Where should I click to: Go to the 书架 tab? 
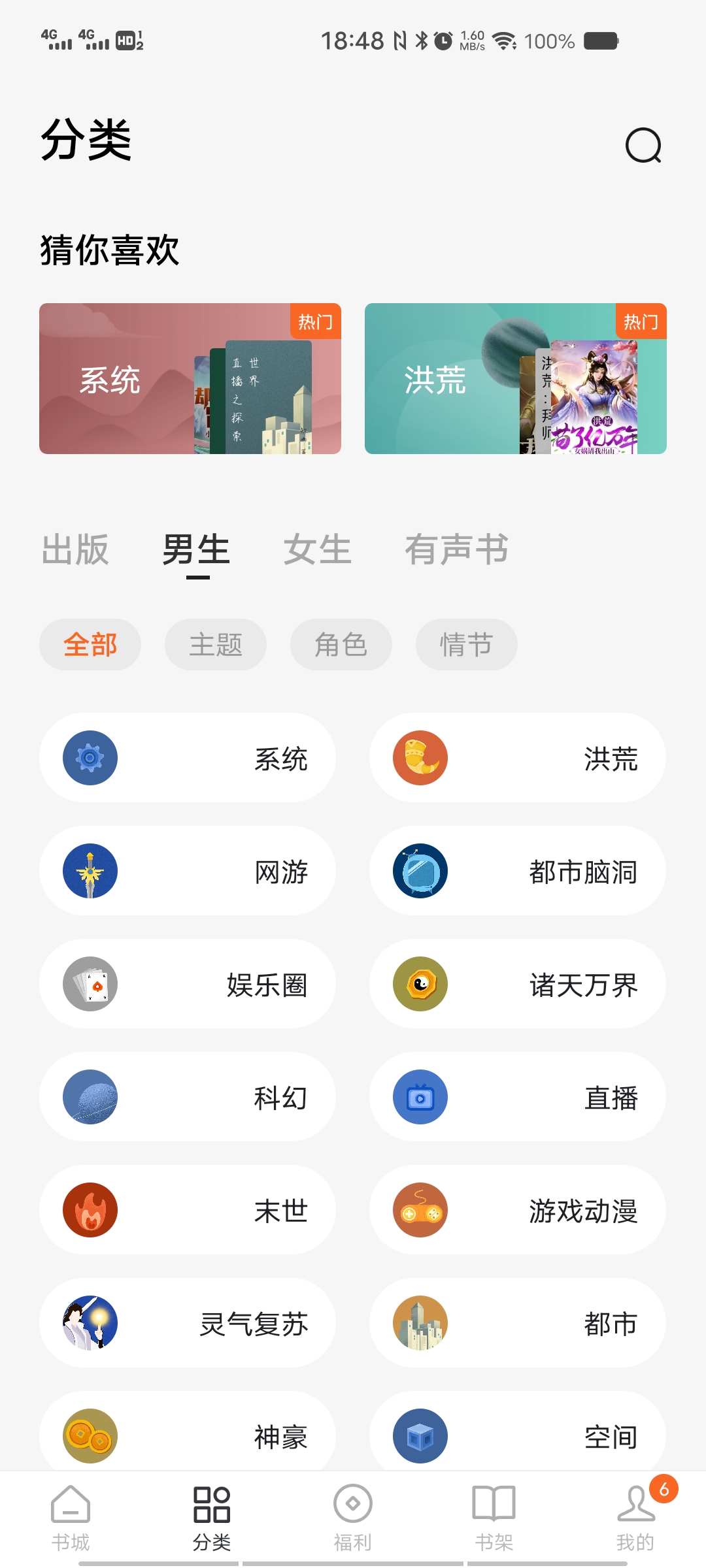pyautogui.click(x=494, y=1517)
